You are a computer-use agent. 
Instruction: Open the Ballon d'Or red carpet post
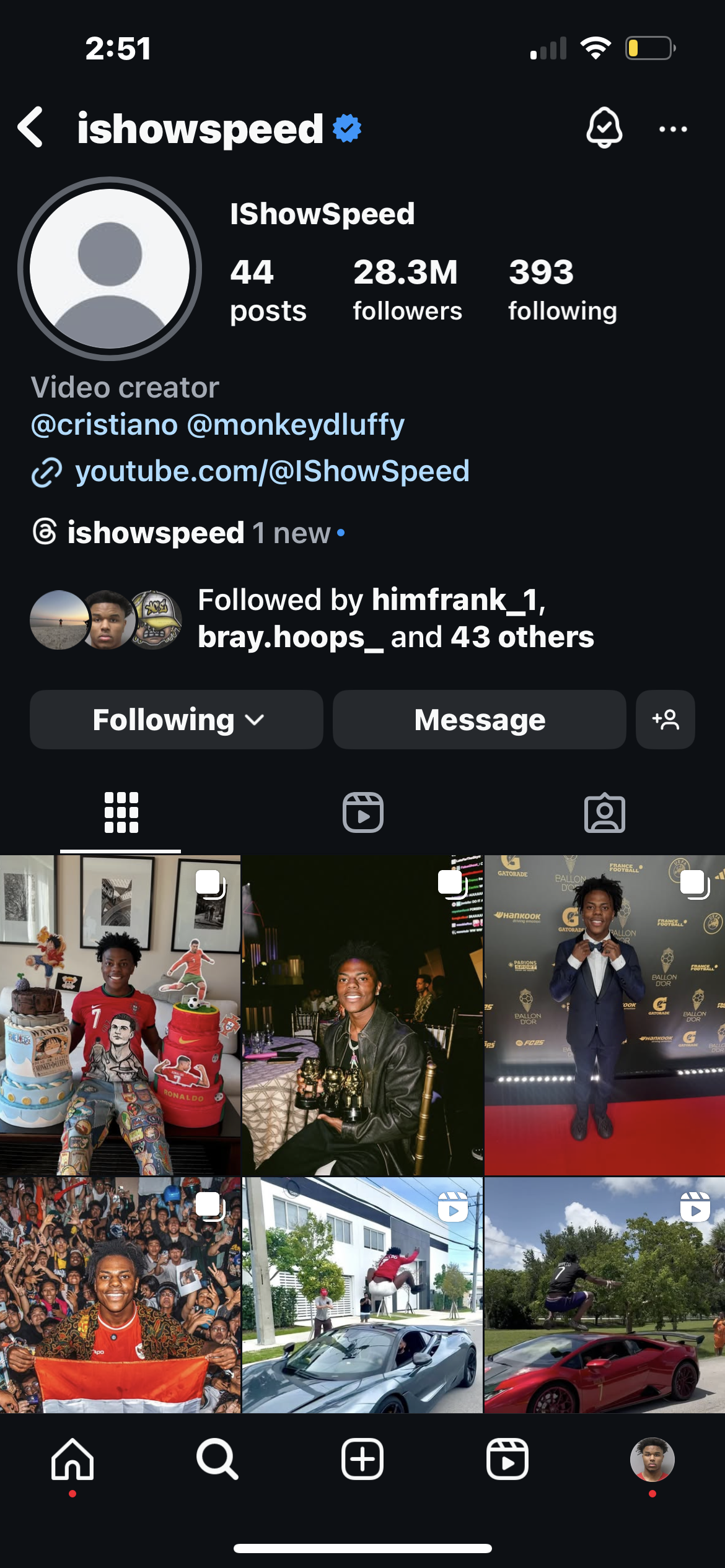pyautogui.click(x=605, y=1016)
